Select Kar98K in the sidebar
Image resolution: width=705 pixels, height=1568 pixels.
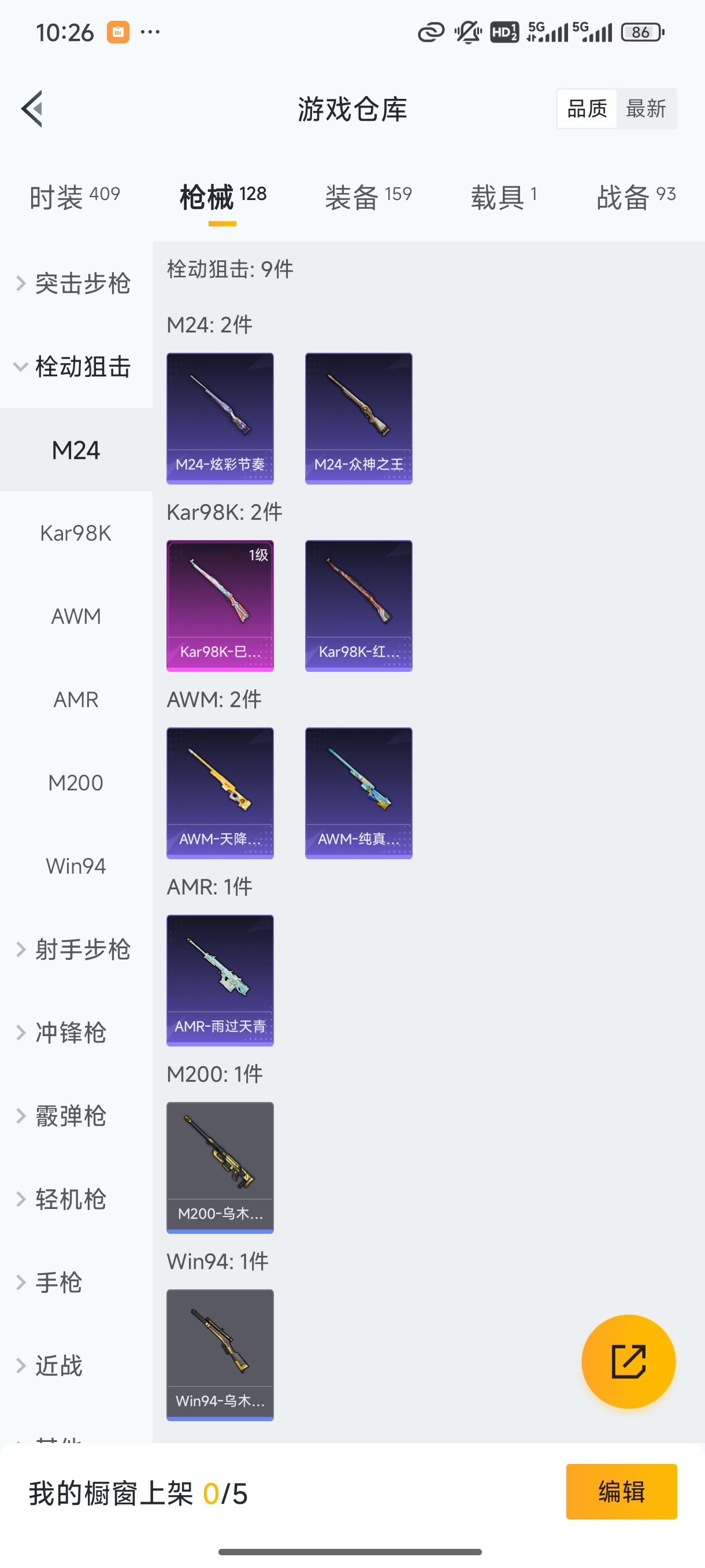[x=76, y=532]
